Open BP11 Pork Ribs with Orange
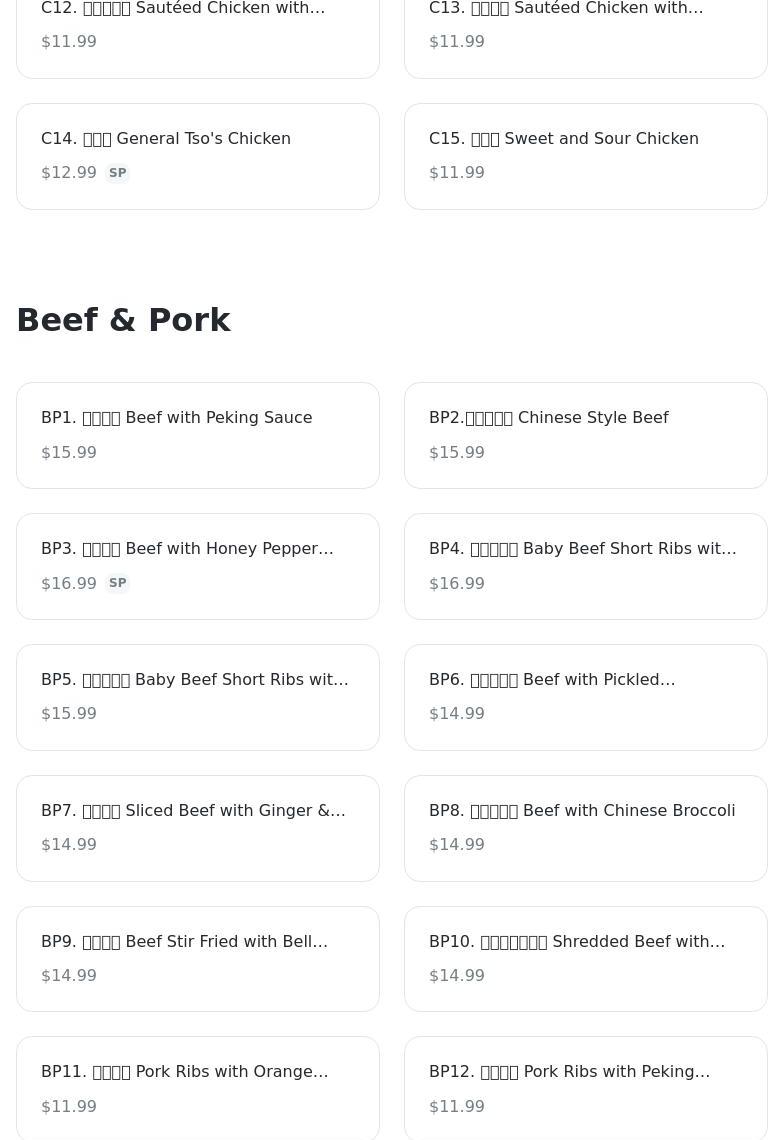Image resolution: width=784 pixels, height=1140 pixels. (197, 1088)
